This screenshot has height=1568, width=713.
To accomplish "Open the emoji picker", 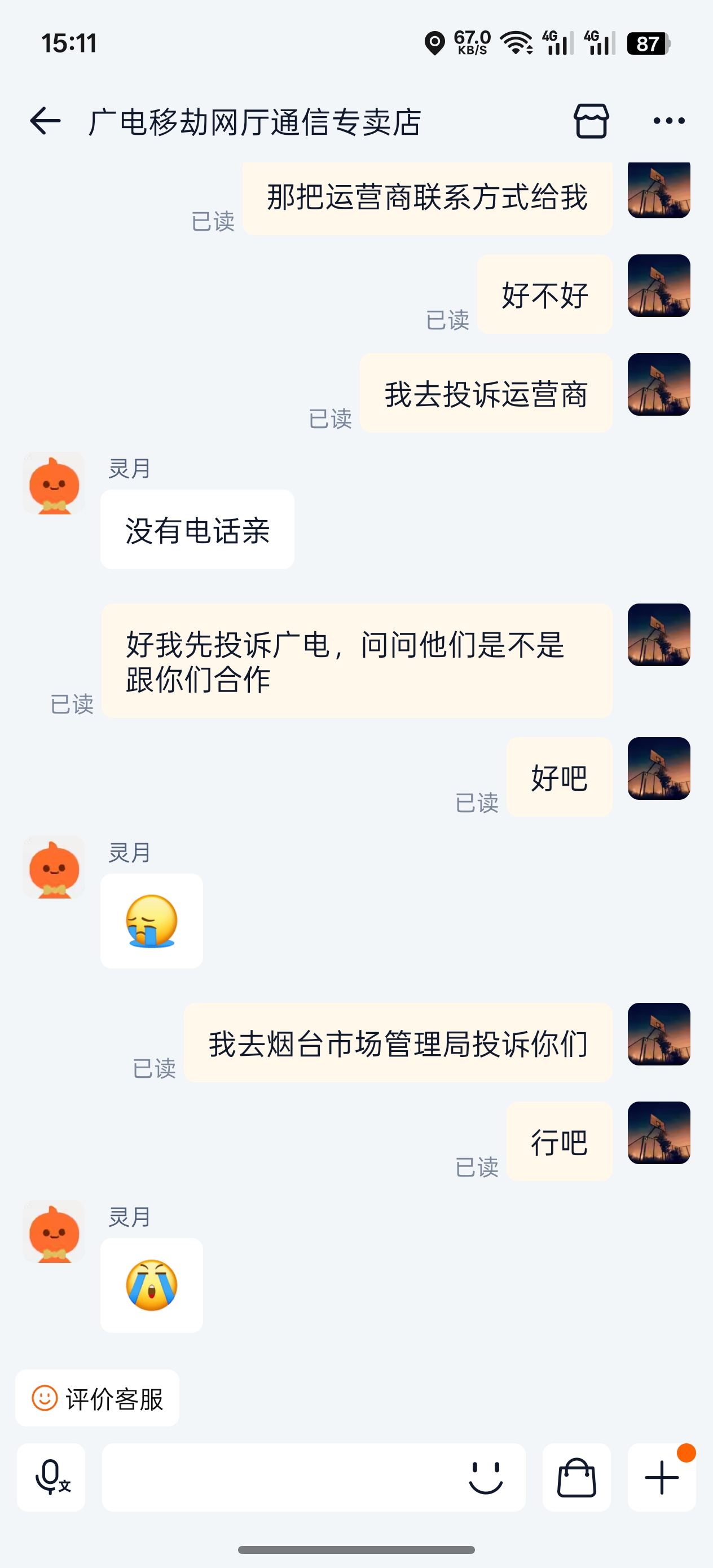I will coord(485,1477).
